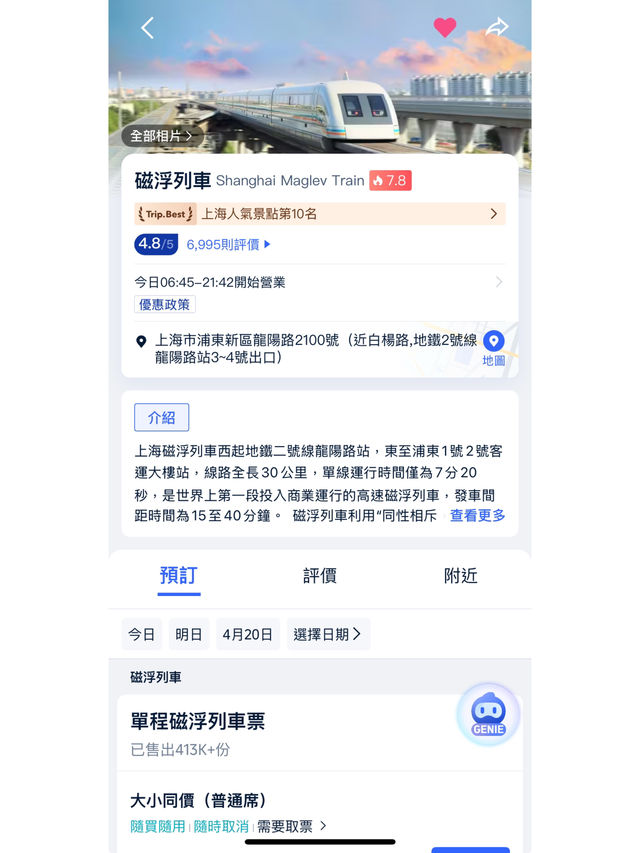Viewport: 640px width, 853px height.
Task: Go back using the top-left arrow
Action: point(147,27)
